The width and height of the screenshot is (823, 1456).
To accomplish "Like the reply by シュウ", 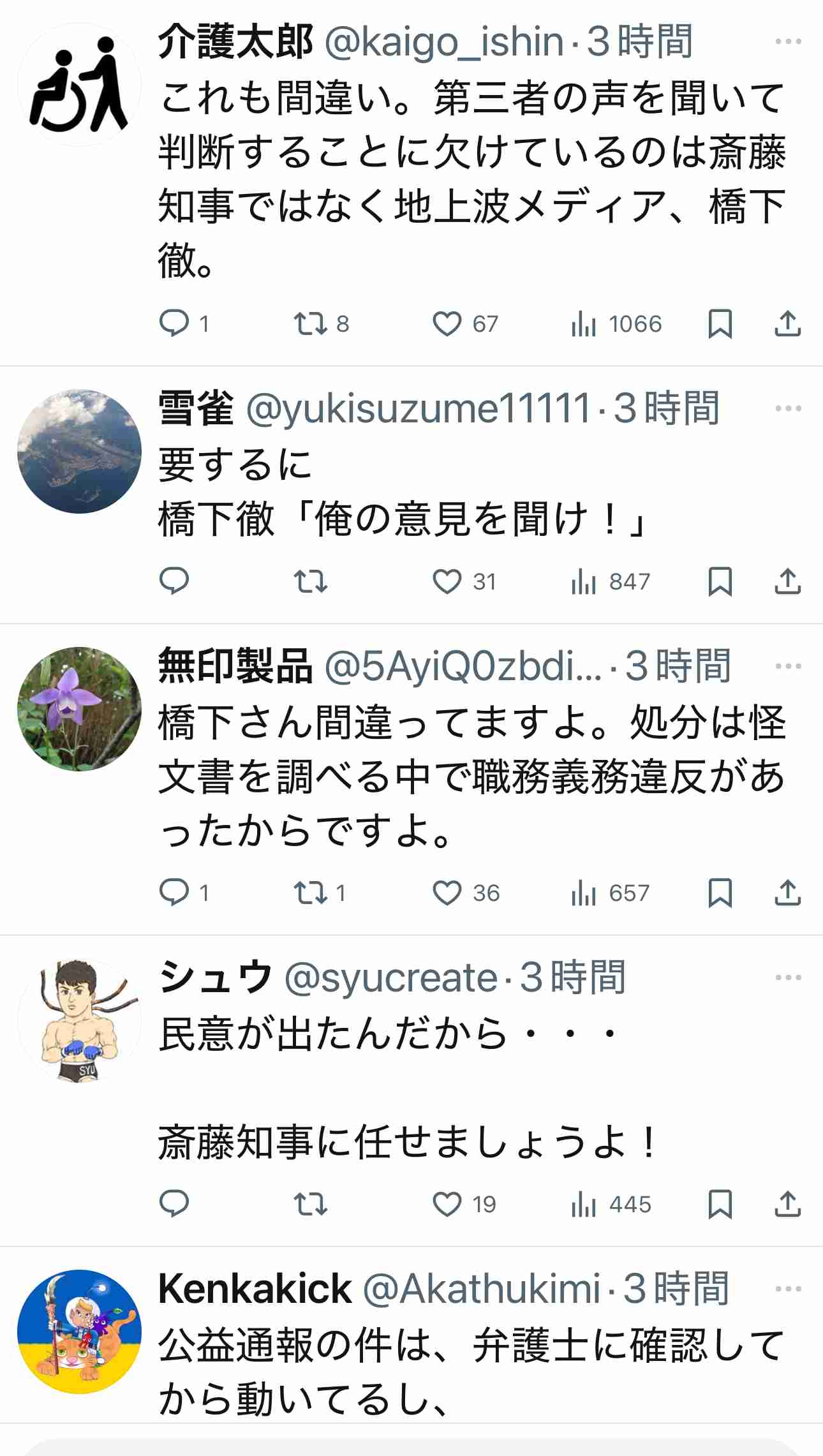I will pos(447,1205).
